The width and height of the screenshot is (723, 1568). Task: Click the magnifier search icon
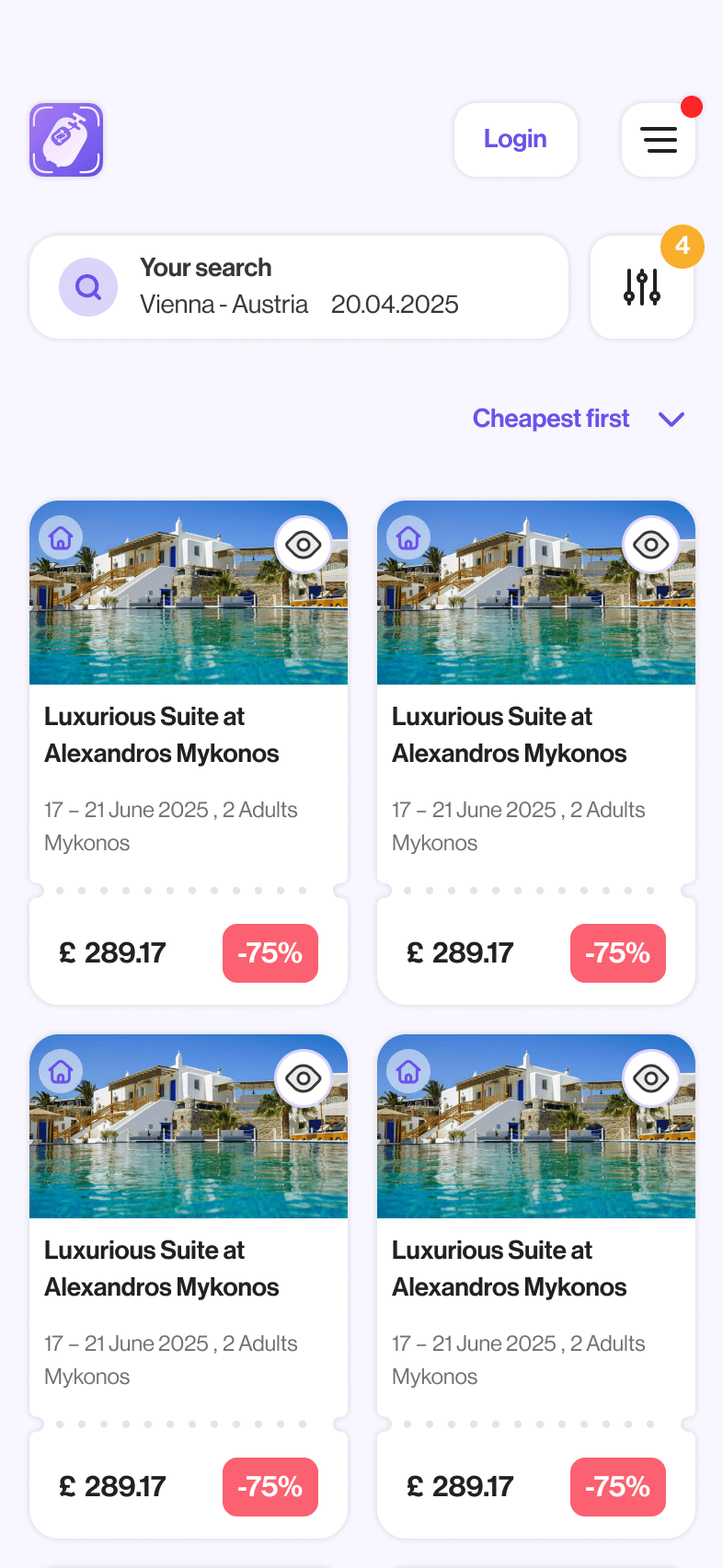coord(88,286)
